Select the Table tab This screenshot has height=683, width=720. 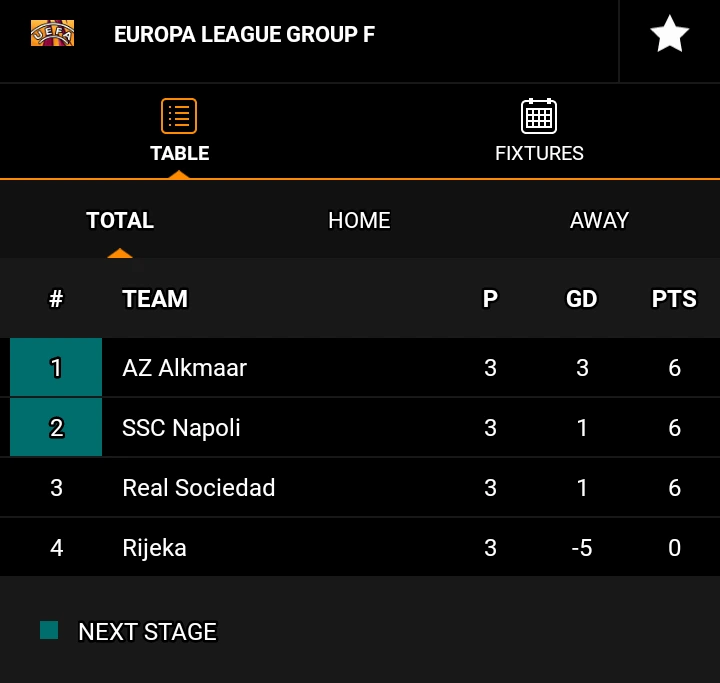click(179, 131)
